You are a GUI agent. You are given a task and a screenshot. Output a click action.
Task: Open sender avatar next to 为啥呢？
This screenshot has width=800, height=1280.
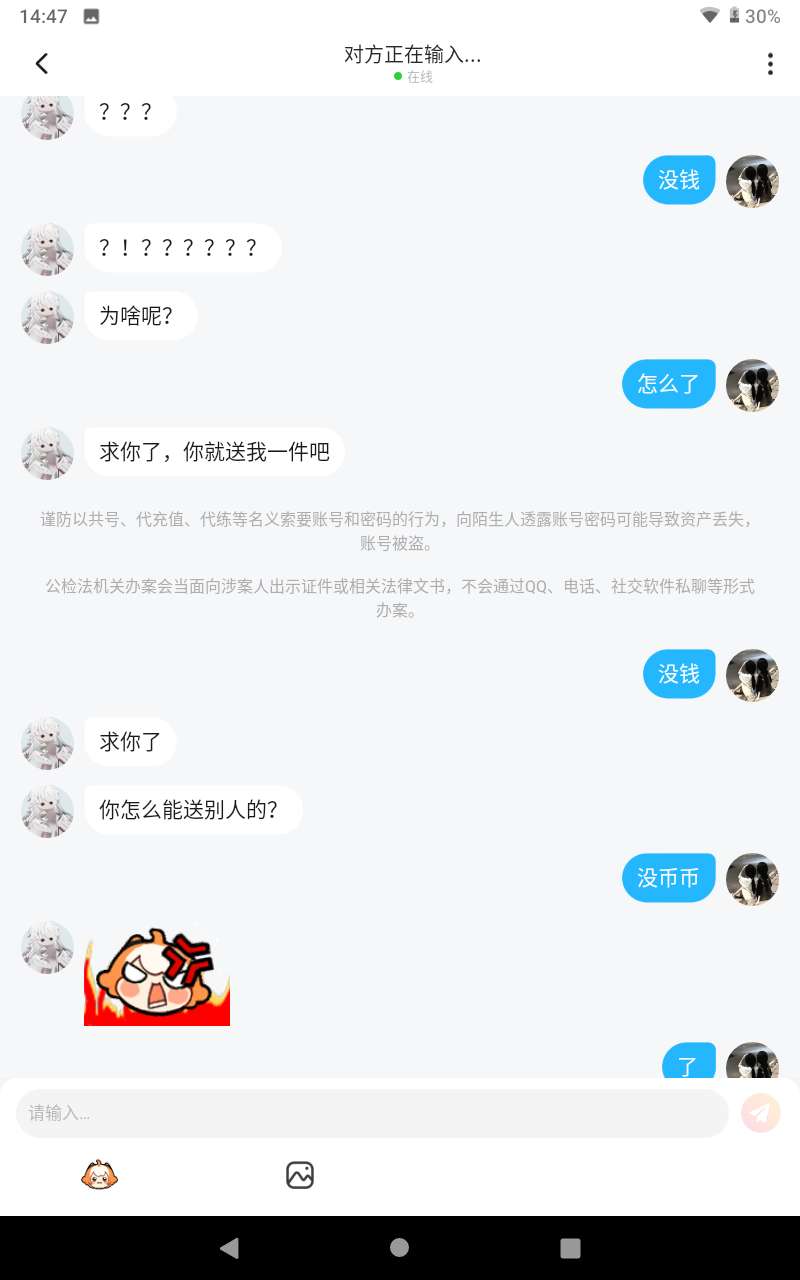[47, 317]
